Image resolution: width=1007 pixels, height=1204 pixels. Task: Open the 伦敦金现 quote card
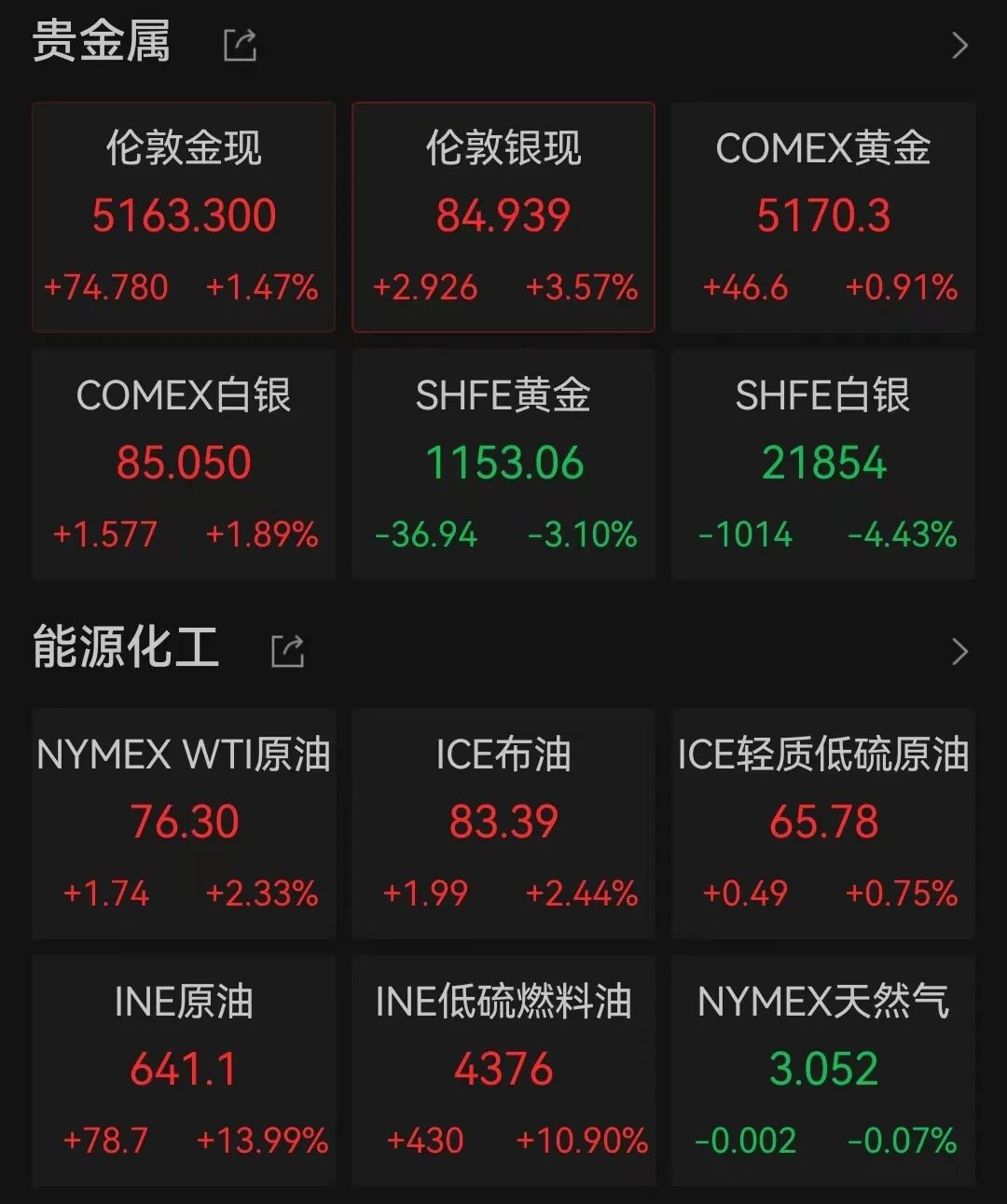click(184, 217)
